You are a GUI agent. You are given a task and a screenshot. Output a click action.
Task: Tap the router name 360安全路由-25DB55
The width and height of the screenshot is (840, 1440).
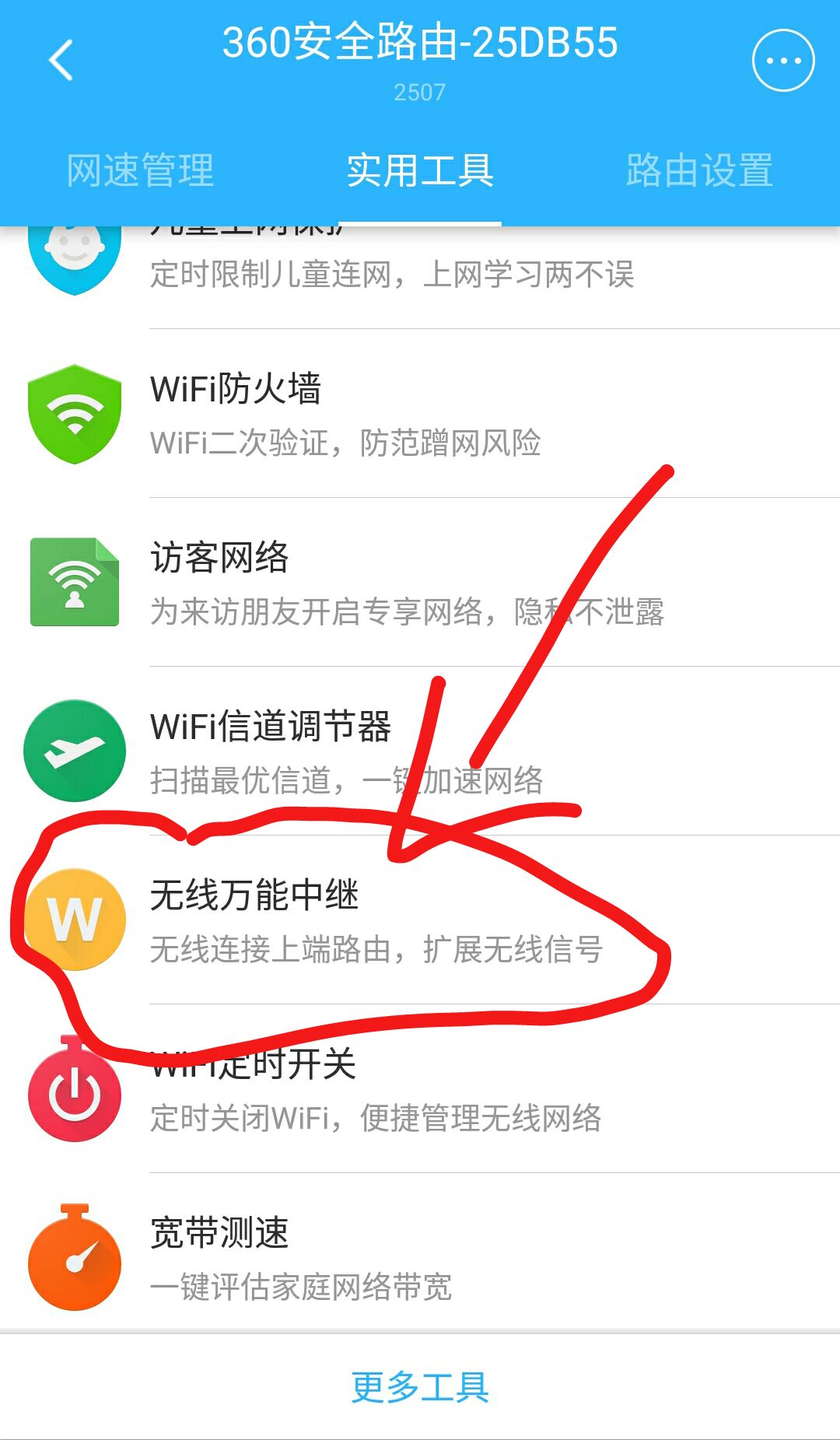[420, 44]
